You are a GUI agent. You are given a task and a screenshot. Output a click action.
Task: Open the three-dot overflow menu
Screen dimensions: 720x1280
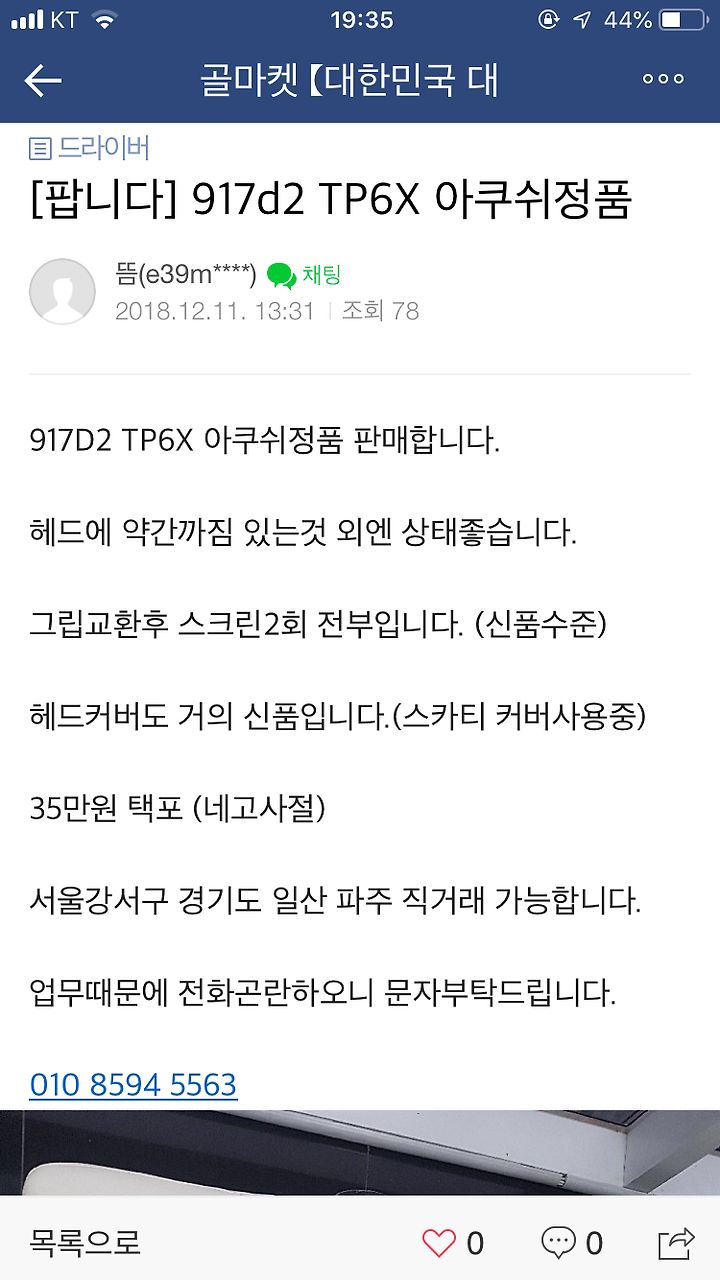pyautogui.click(x=664, y=80)
